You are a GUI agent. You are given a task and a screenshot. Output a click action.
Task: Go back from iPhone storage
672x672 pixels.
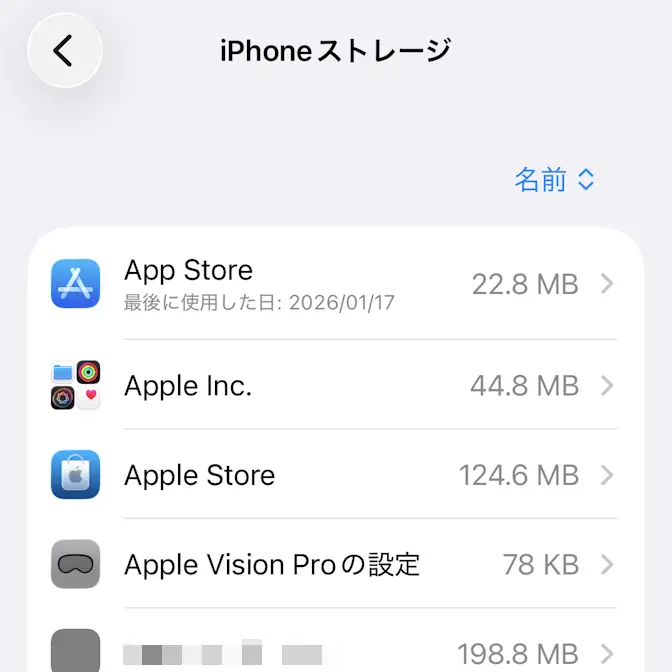pyautogui.click(x=65, y=50)
